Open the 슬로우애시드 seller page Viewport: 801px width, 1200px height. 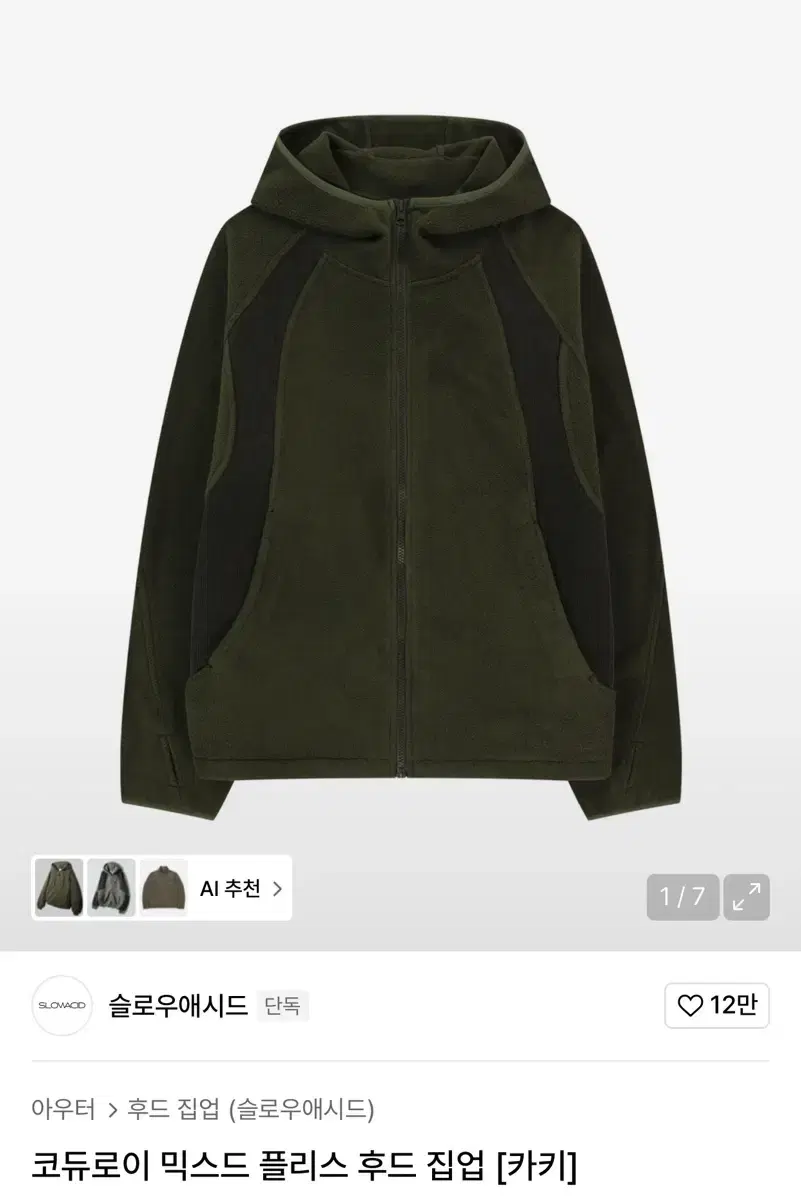tap(180, 1005)
